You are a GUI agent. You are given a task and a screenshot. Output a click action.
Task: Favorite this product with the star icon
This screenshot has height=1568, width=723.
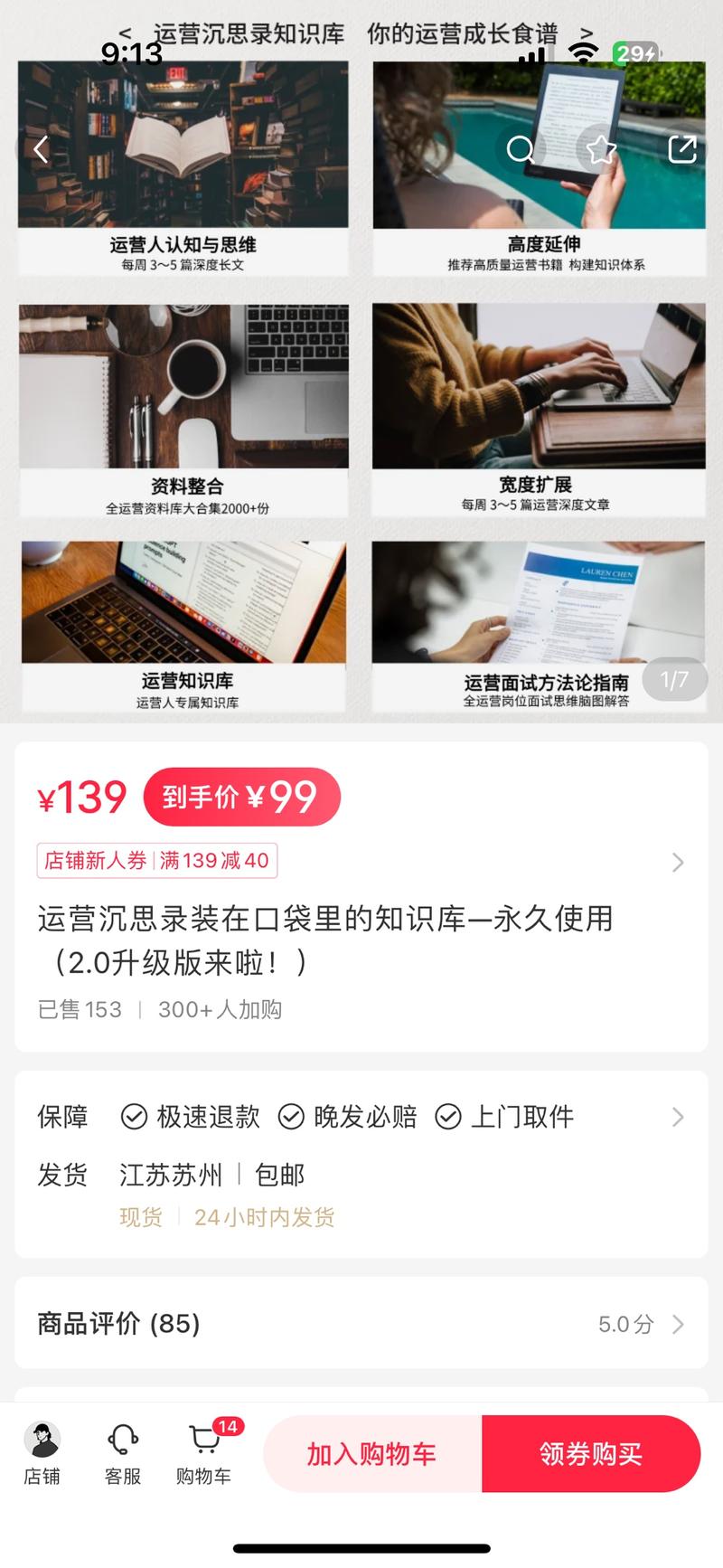(601, 149)
